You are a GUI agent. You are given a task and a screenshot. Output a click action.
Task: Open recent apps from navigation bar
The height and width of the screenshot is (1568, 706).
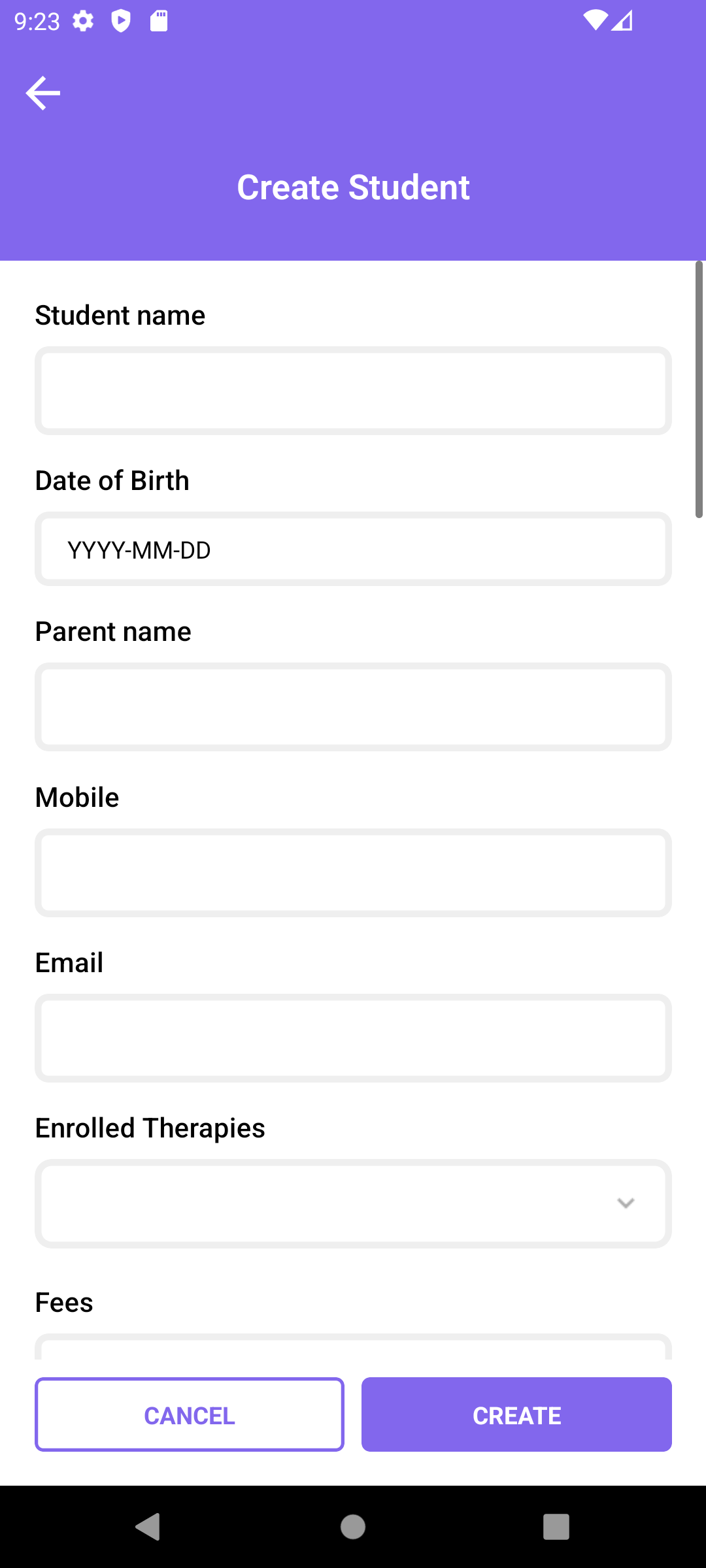(556, 1527)
